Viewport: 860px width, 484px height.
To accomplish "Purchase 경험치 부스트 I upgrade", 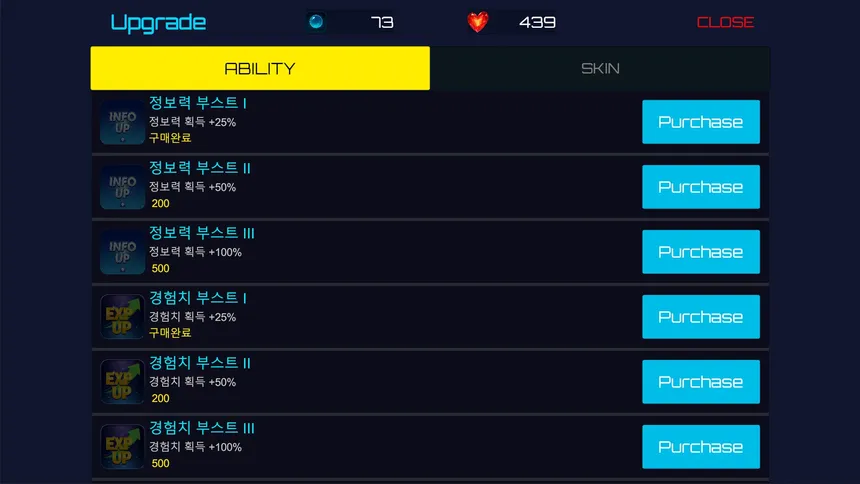I will [700, 317].
